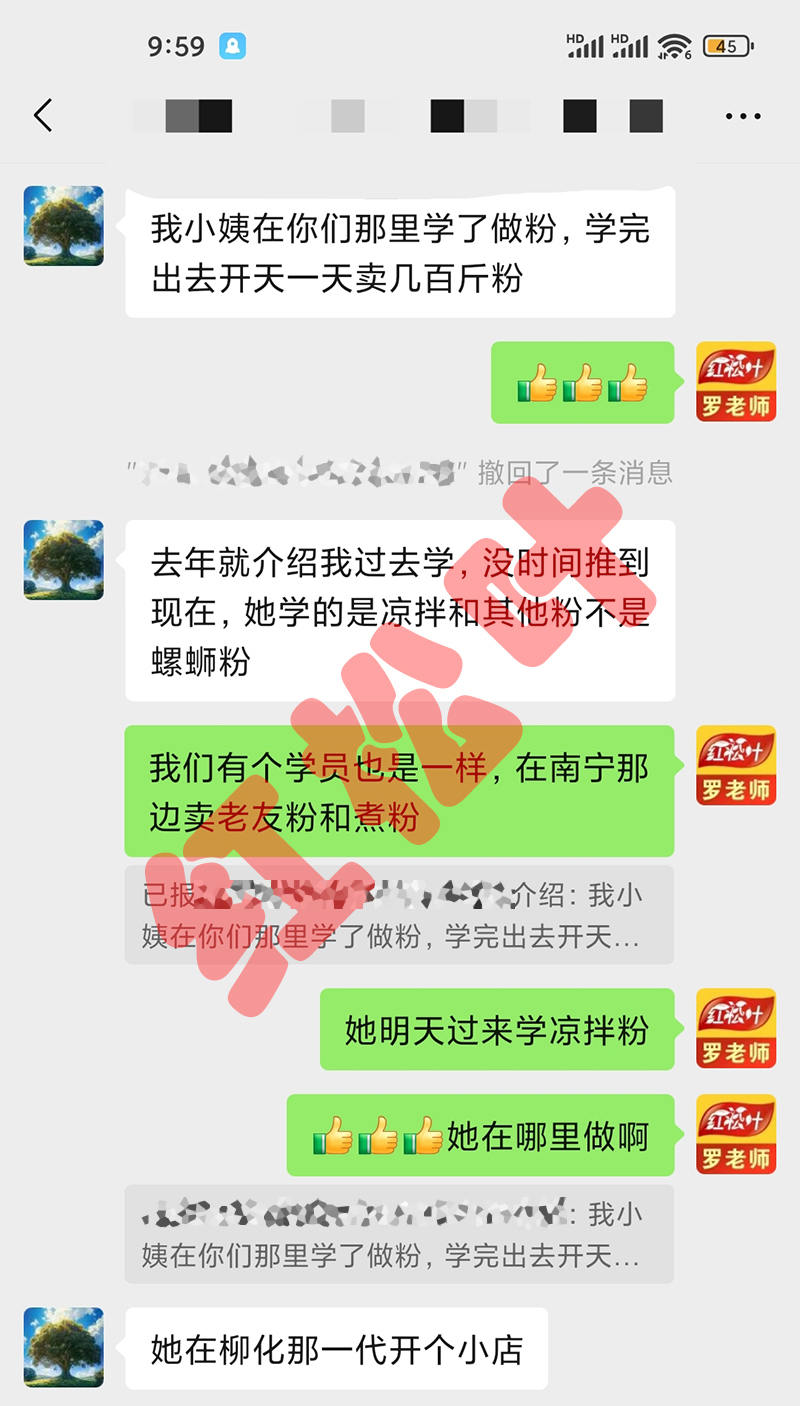Open tree avatar beside 我小姨在你们那里学了做粉 message
This screenshot has height=1406, width=800.
(64, 226)
